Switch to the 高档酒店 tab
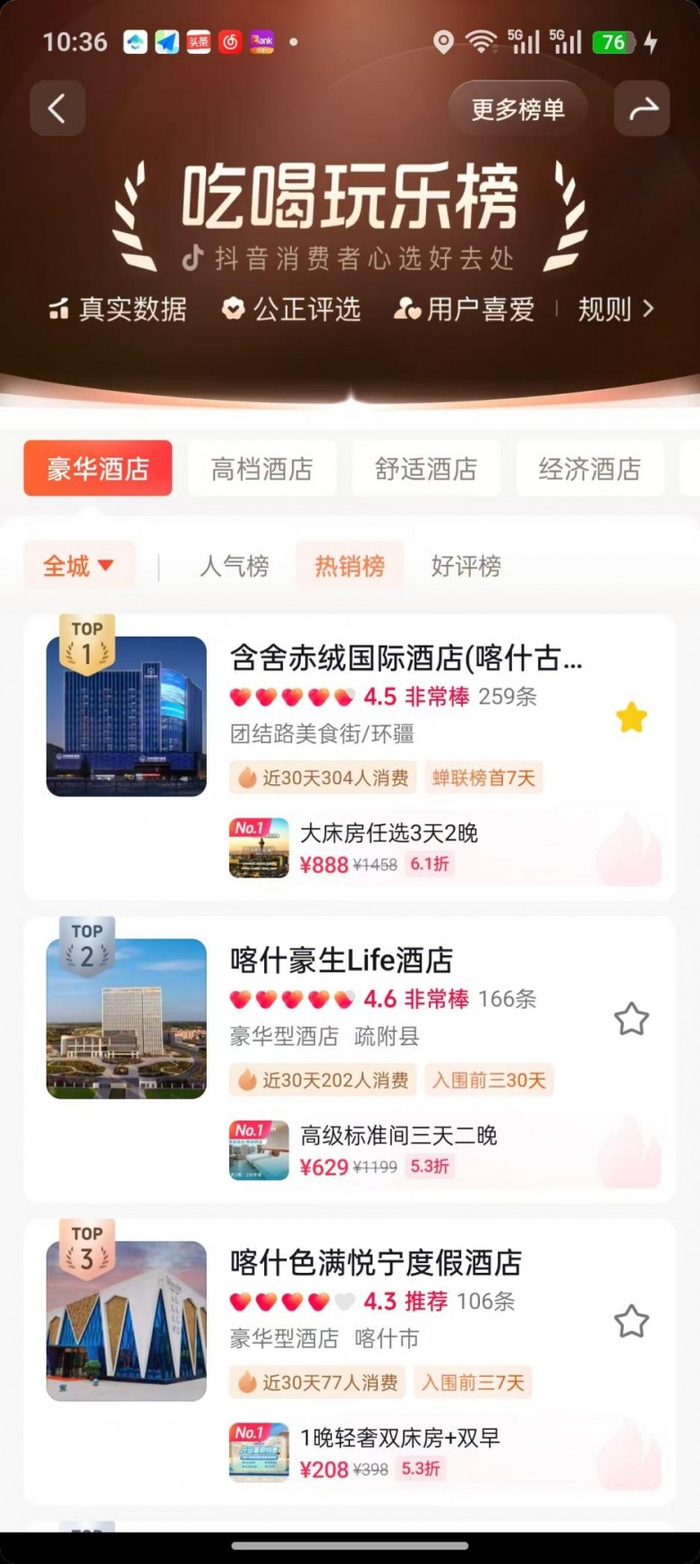700x1564 pixels. pyautogui.click(x=262, y=468)
